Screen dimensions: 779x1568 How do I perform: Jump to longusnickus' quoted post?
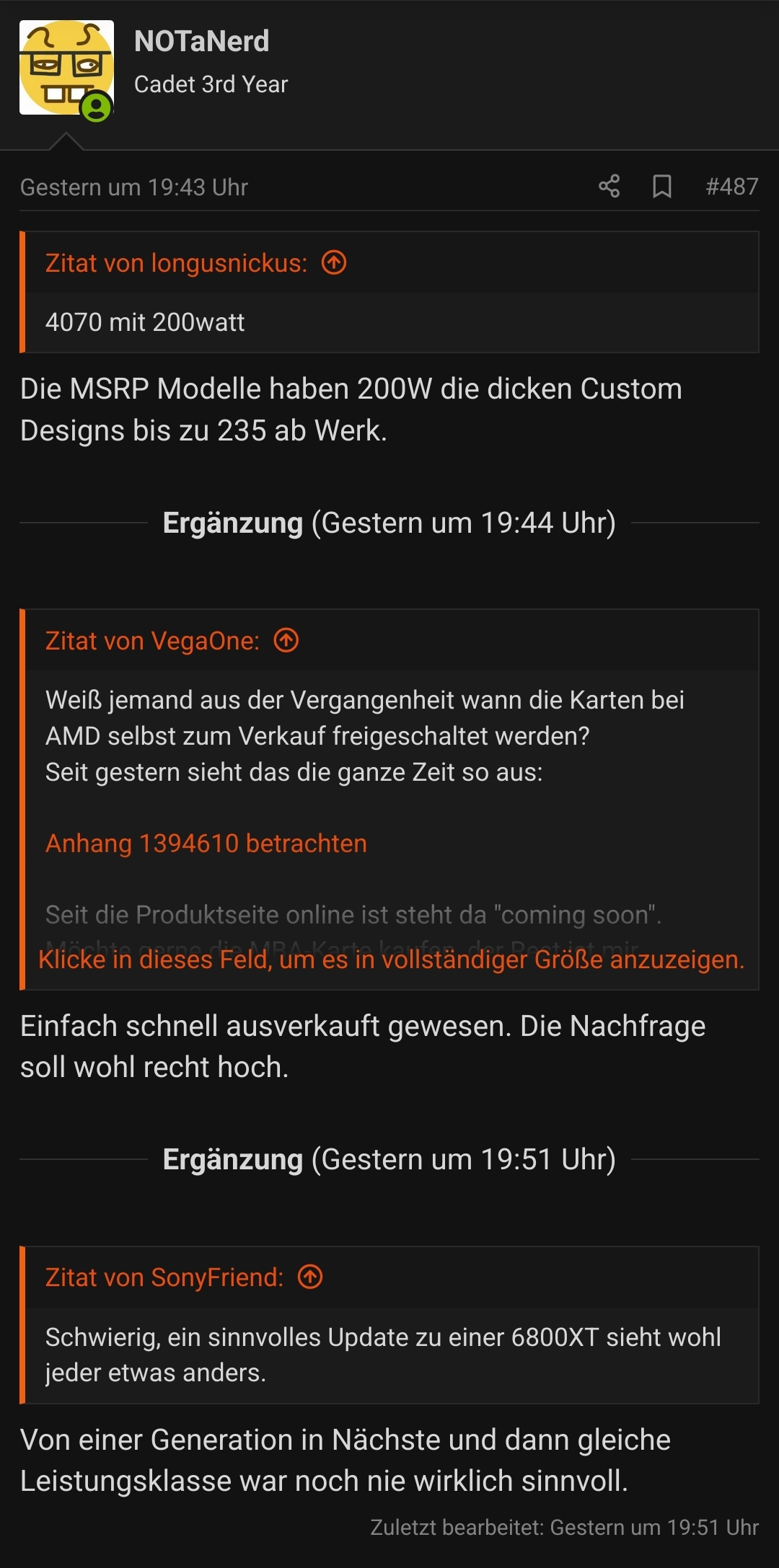click(x=334, y=263)
